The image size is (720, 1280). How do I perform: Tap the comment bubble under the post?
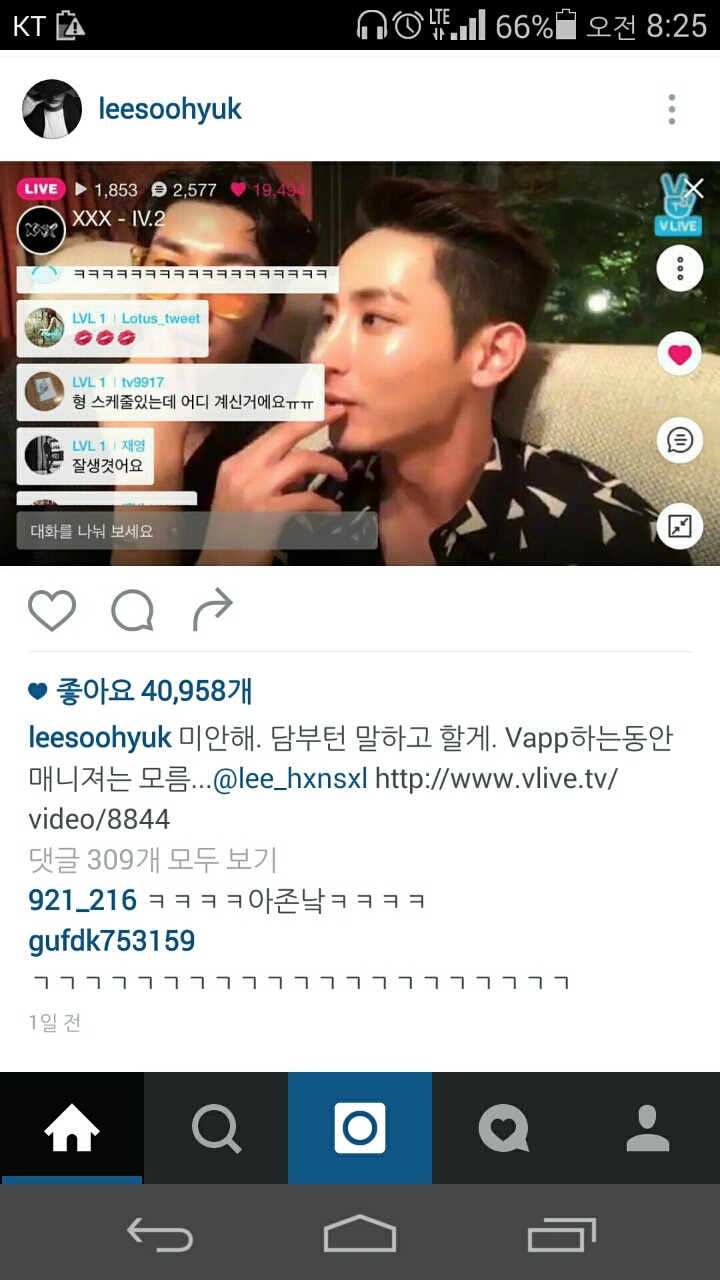(x=132, y=610)
